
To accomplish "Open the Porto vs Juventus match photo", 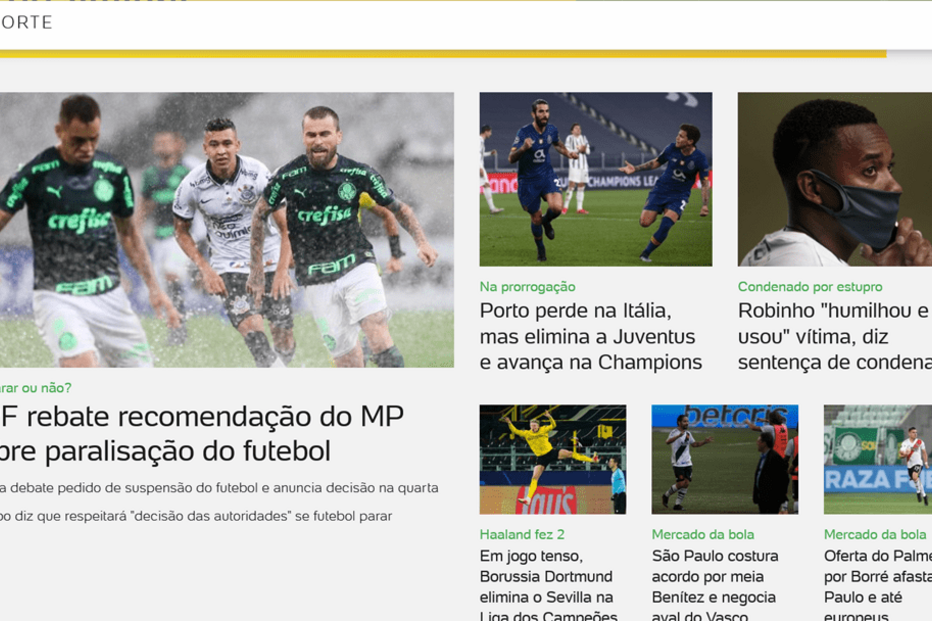I will 595,179.
